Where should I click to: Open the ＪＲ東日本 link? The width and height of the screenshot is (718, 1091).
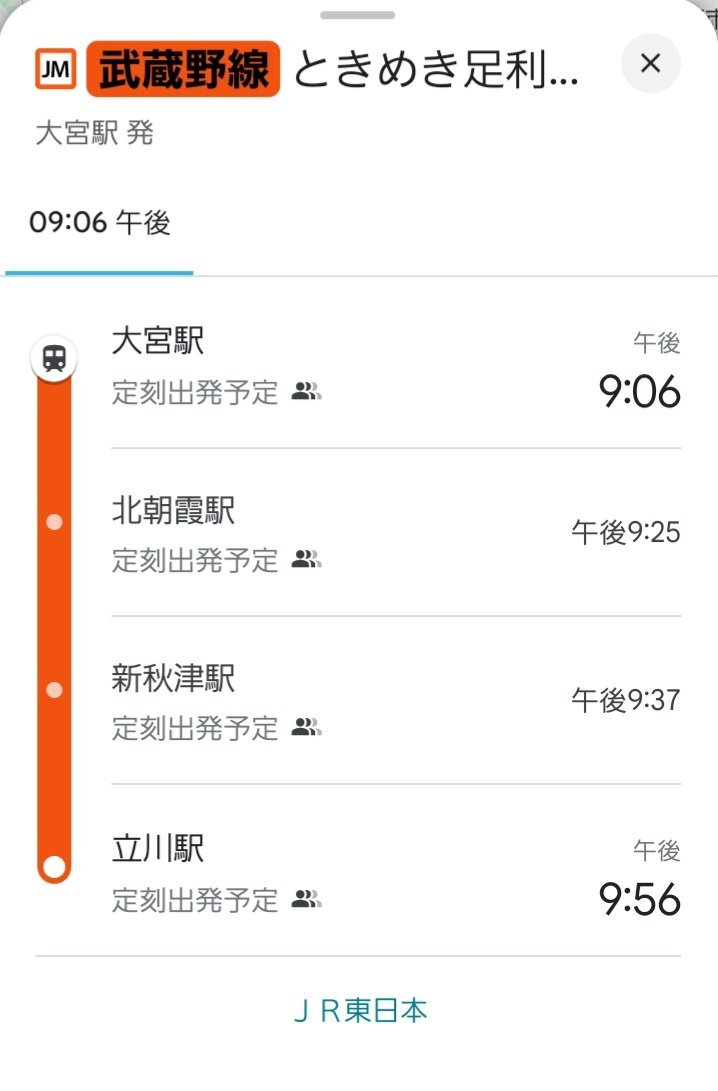[x=360, y=1010]
